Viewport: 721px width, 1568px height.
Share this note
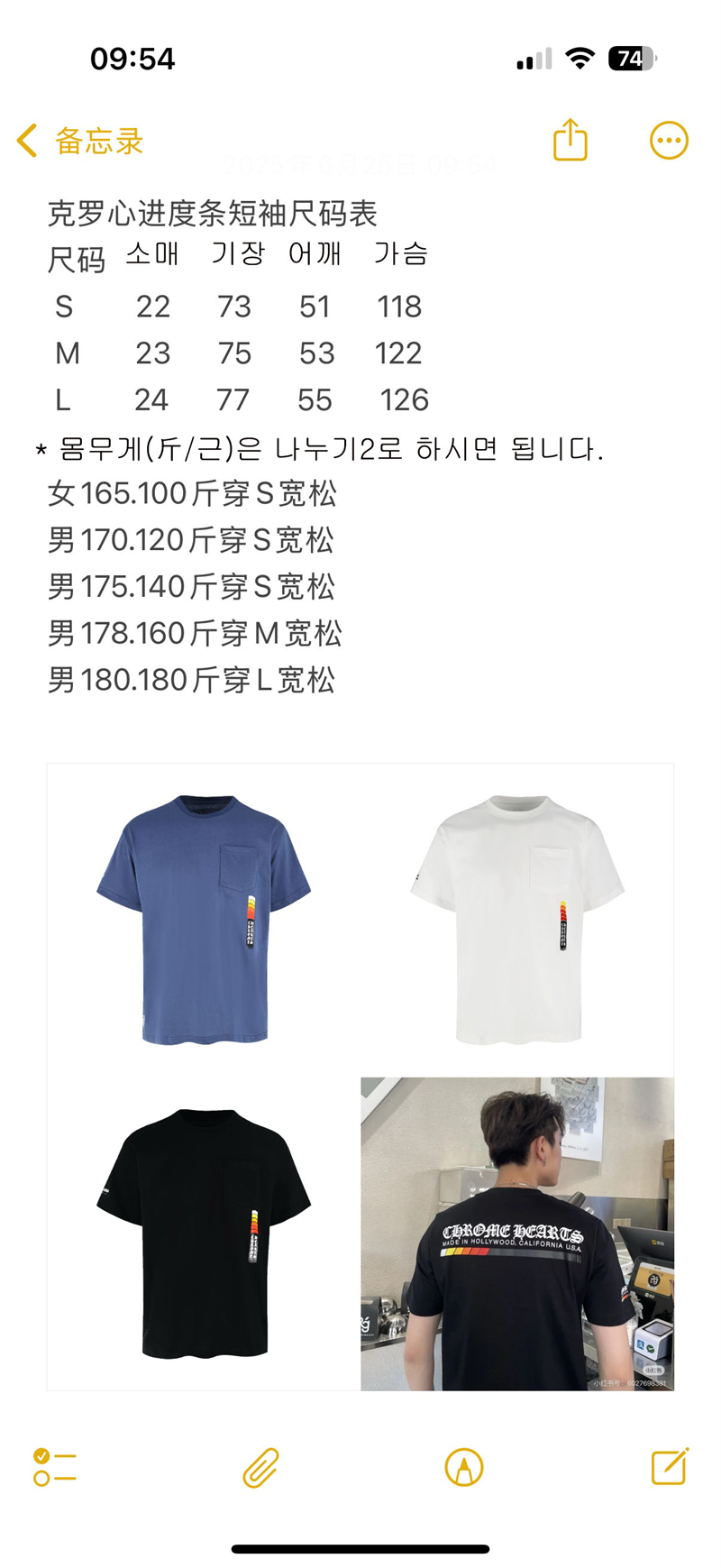tap(570, 140)
